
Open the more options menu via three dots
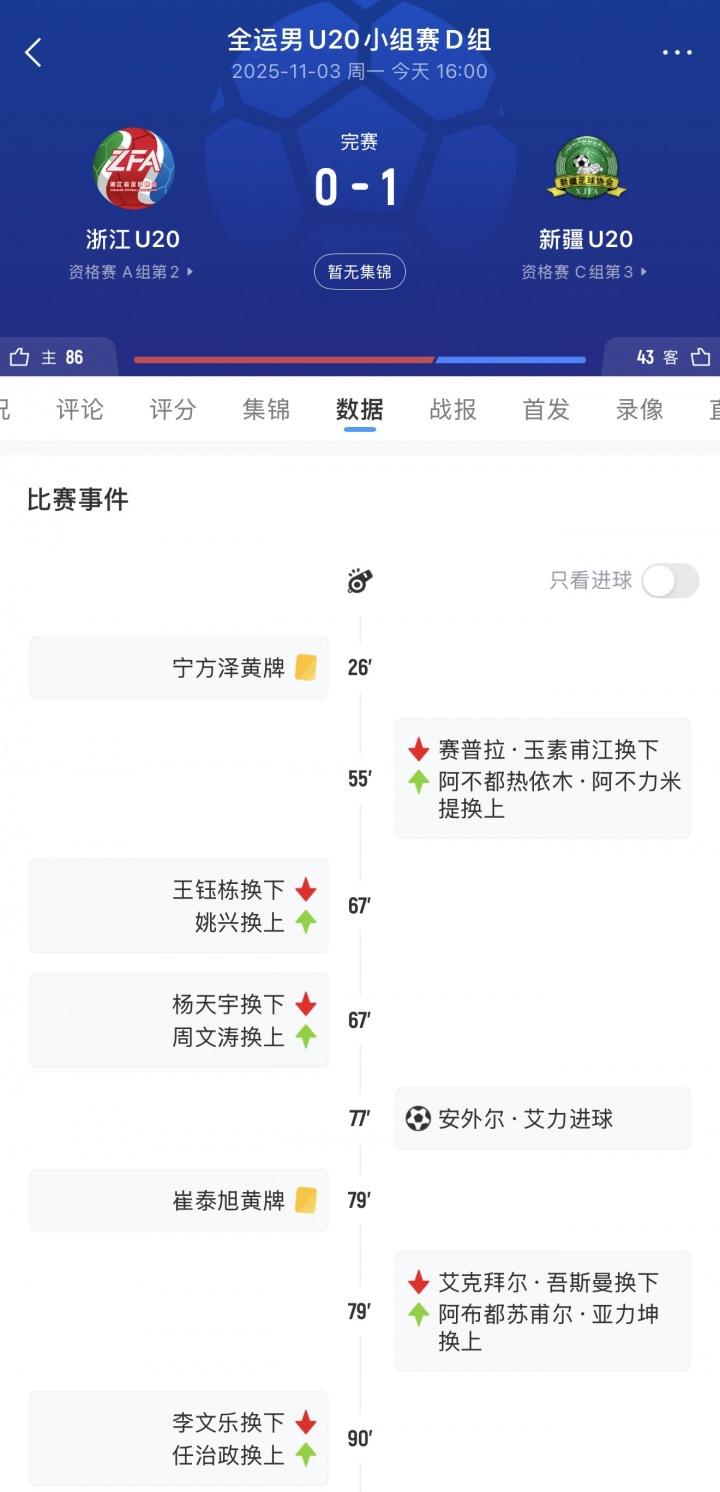(x=677, y=52)
